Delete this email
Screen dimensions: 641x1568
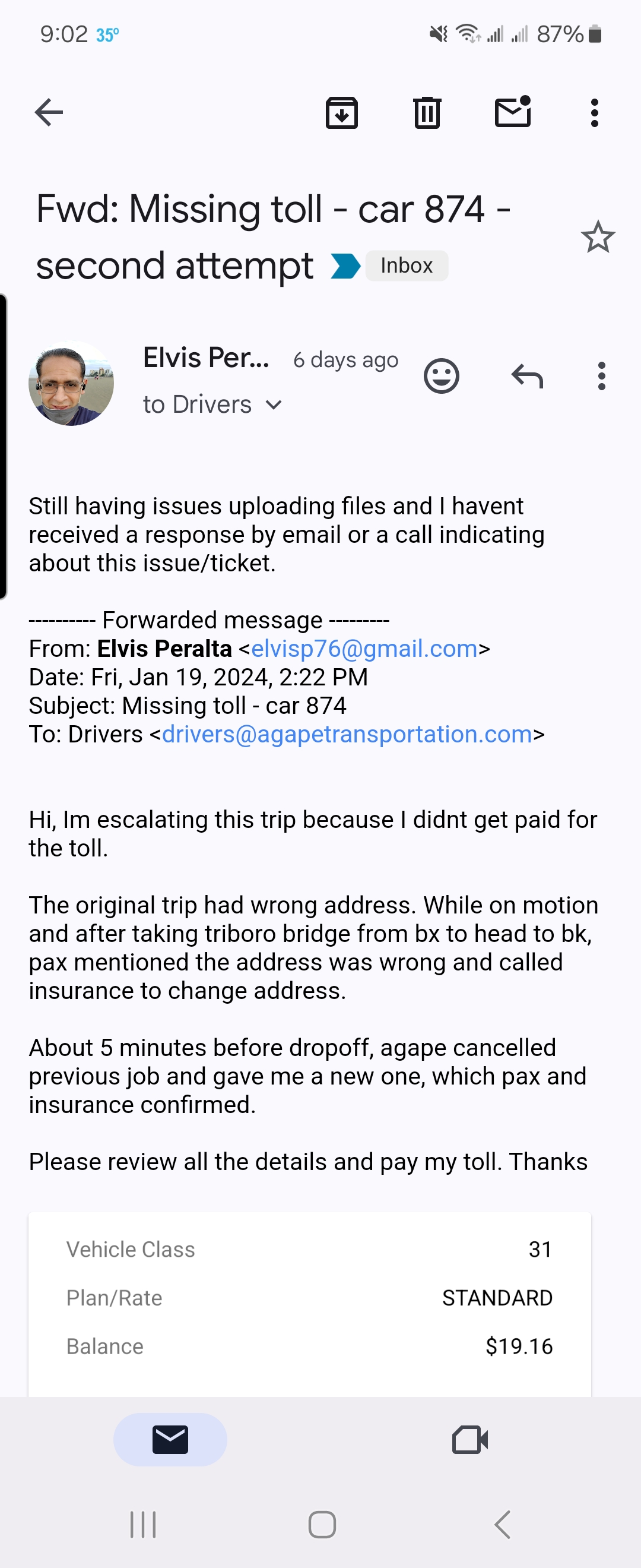(x=427, y=113)
